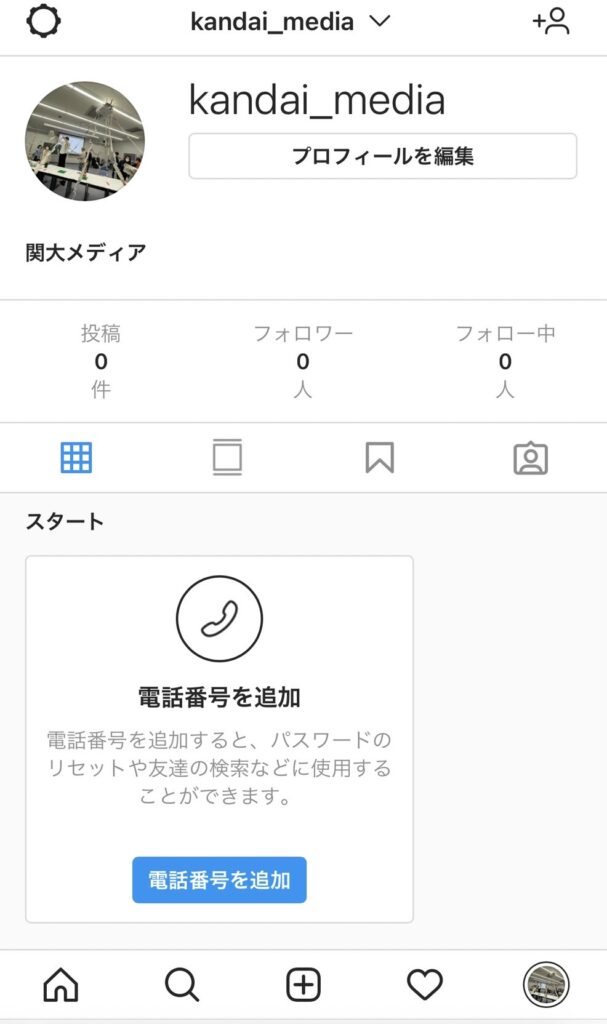Create a new post with plus icon
The height and width of the screenshot is (1024, 607).
303,986
